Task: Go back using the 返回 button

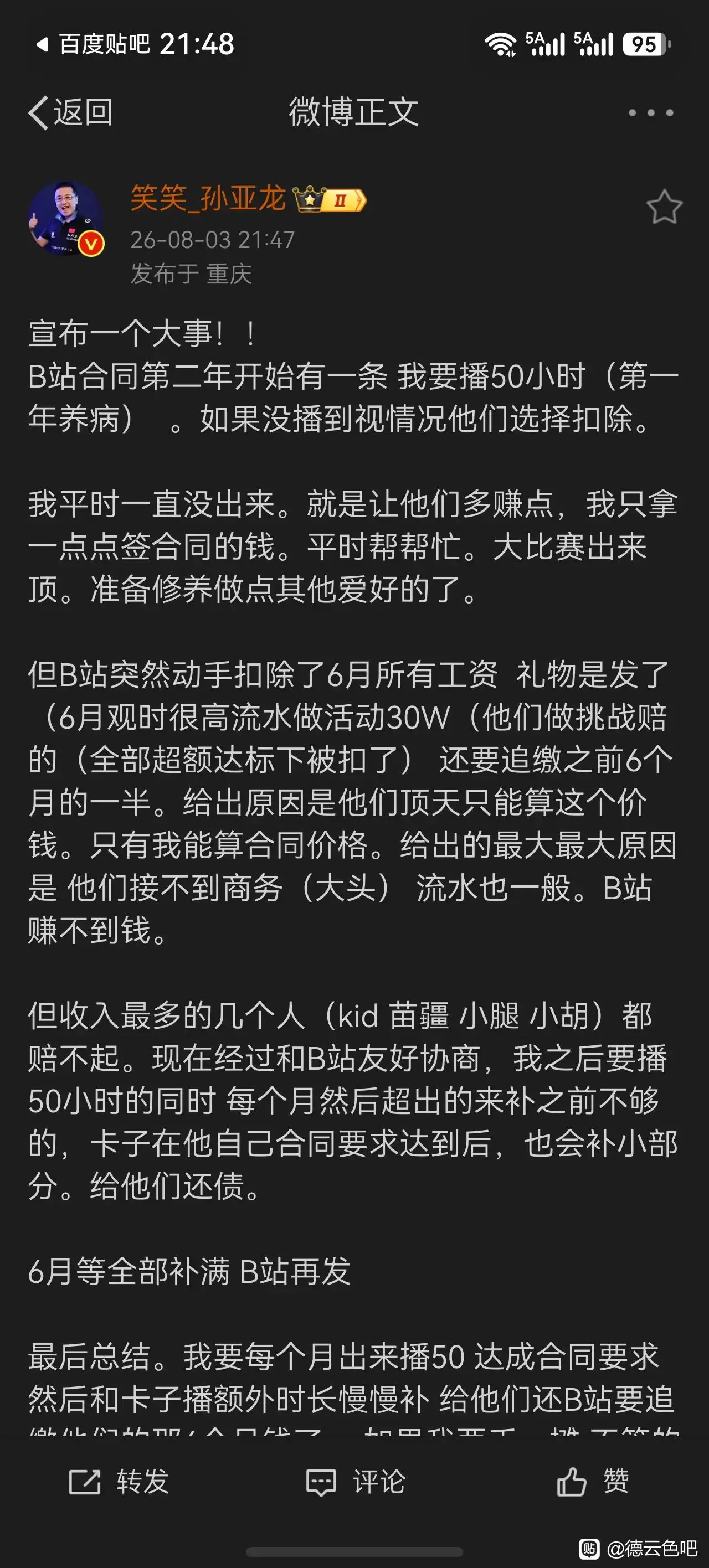Action: [71, 112]
